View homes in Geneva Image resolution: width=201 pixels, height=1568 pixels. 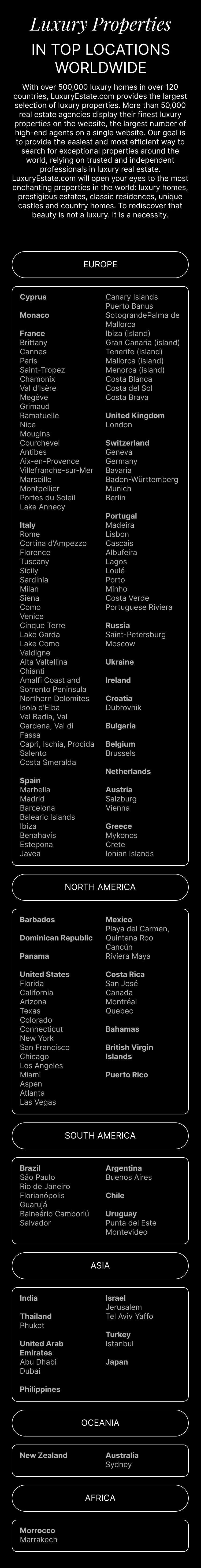point(118,452)
